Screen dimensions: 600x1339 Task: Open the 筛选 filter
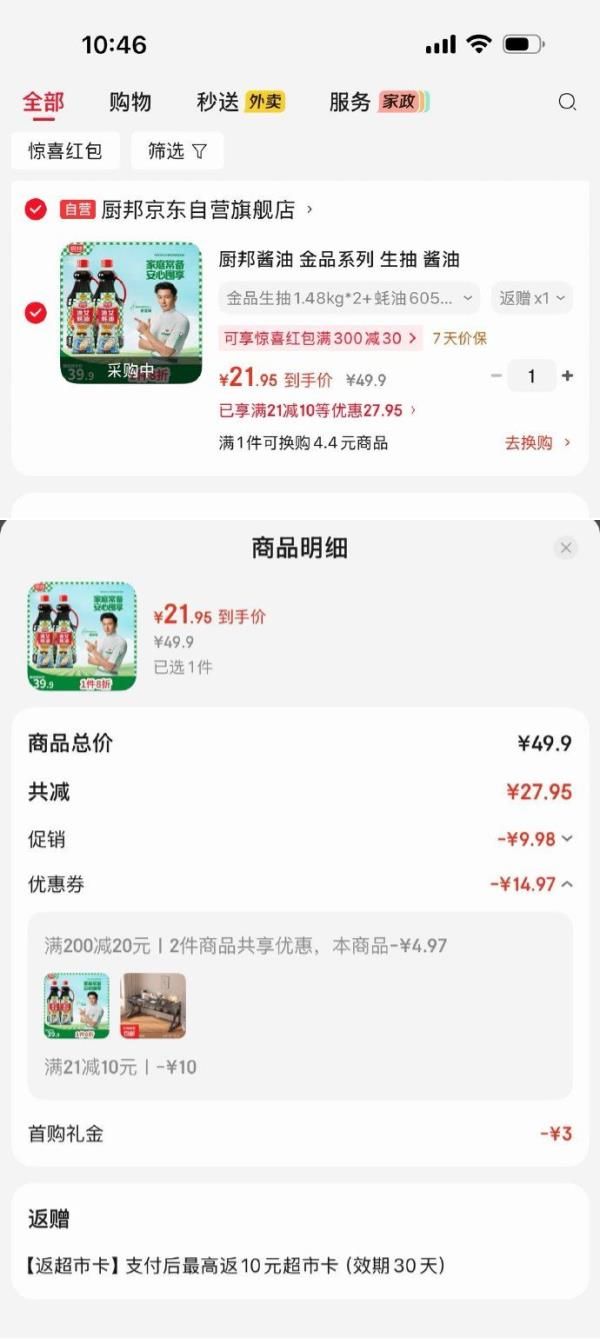(x=177, y=151)
